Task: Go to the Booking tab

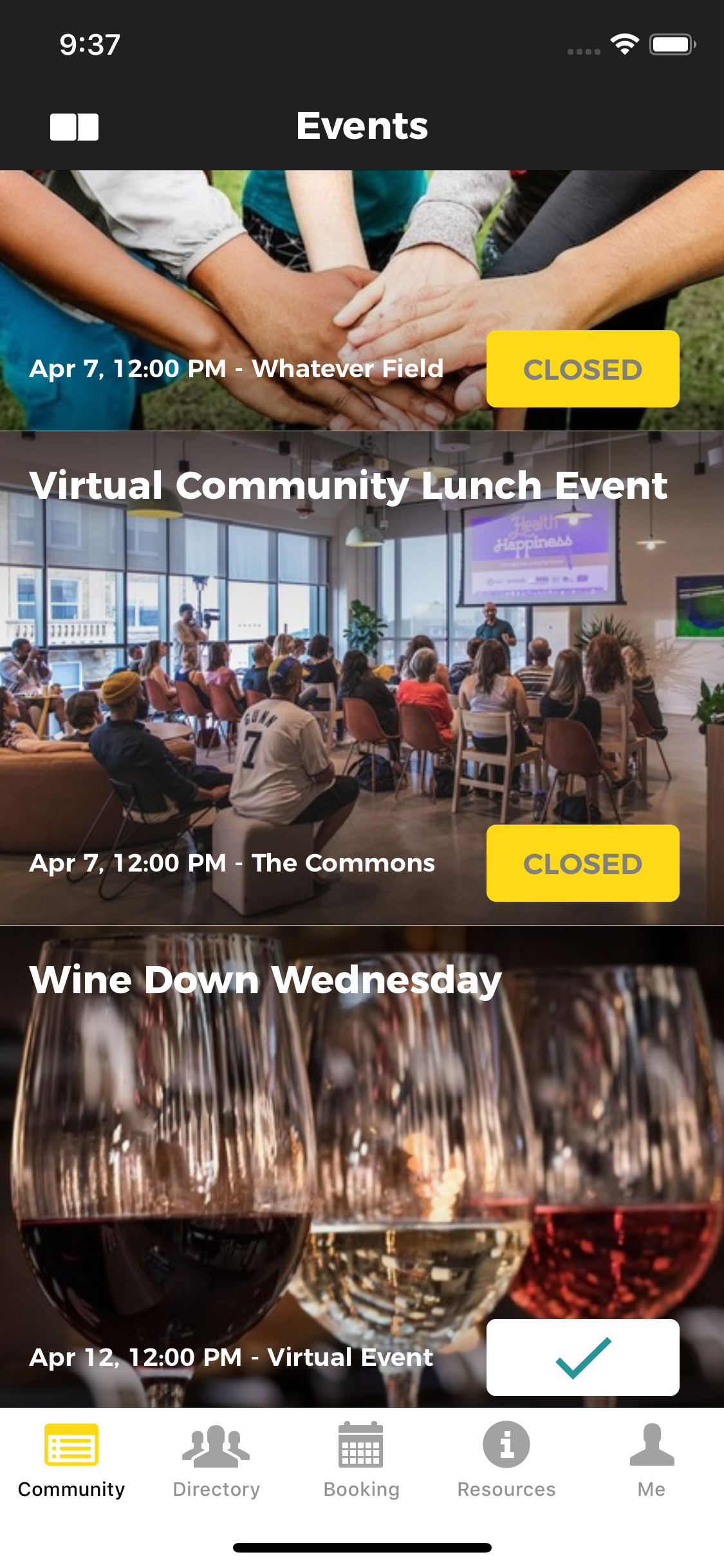Action: tap(361, 1460)
